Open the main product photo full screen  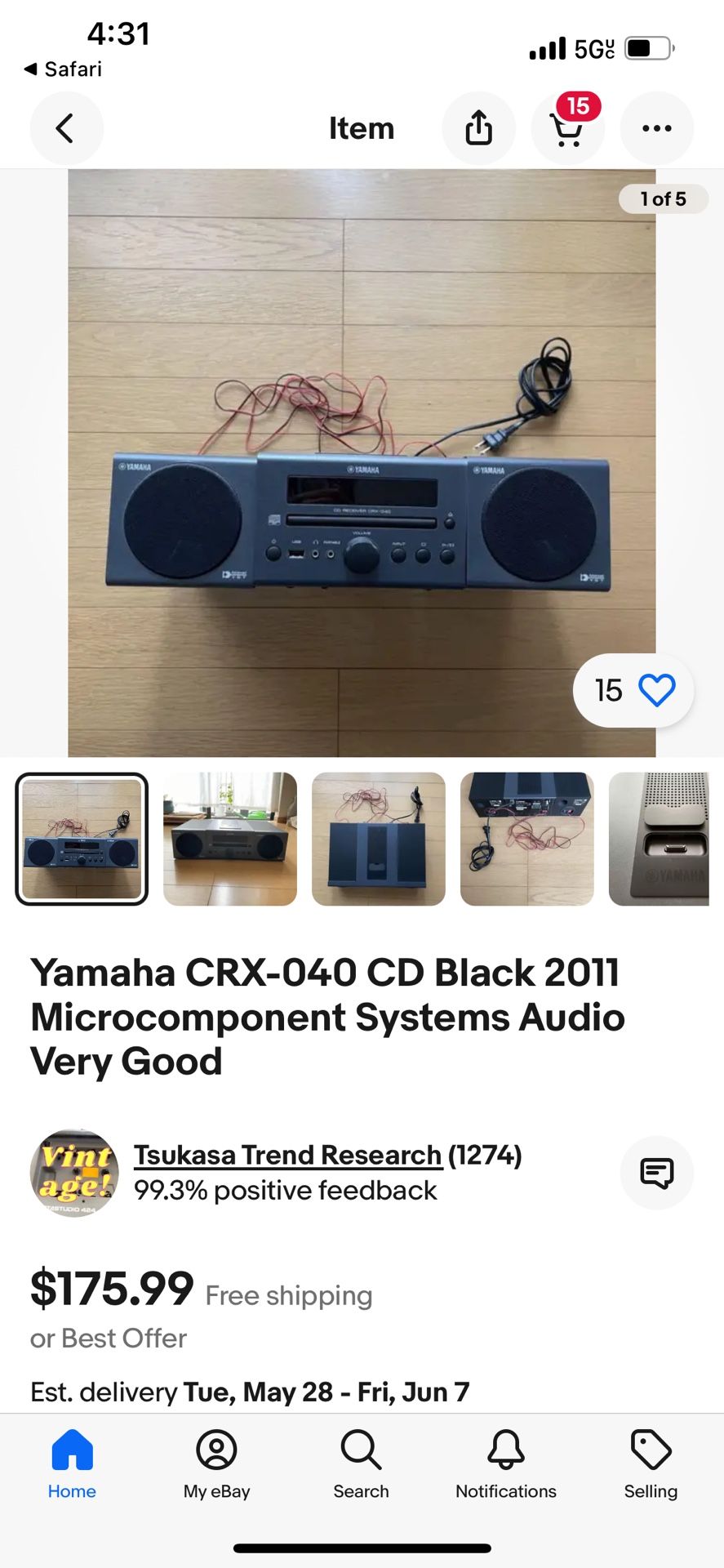tap(362, 461)
